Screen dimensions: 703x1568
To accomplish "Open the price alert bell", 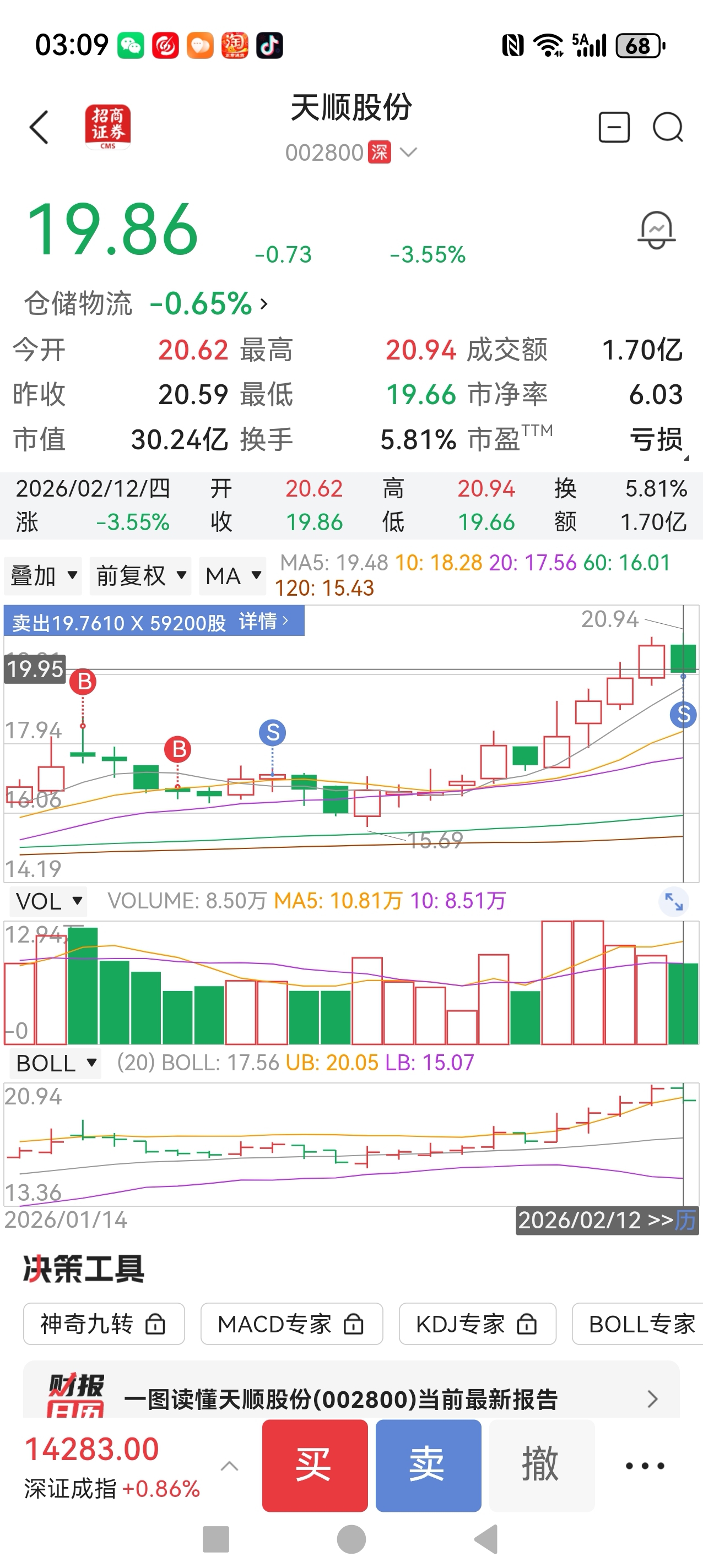I will (656, 231).
